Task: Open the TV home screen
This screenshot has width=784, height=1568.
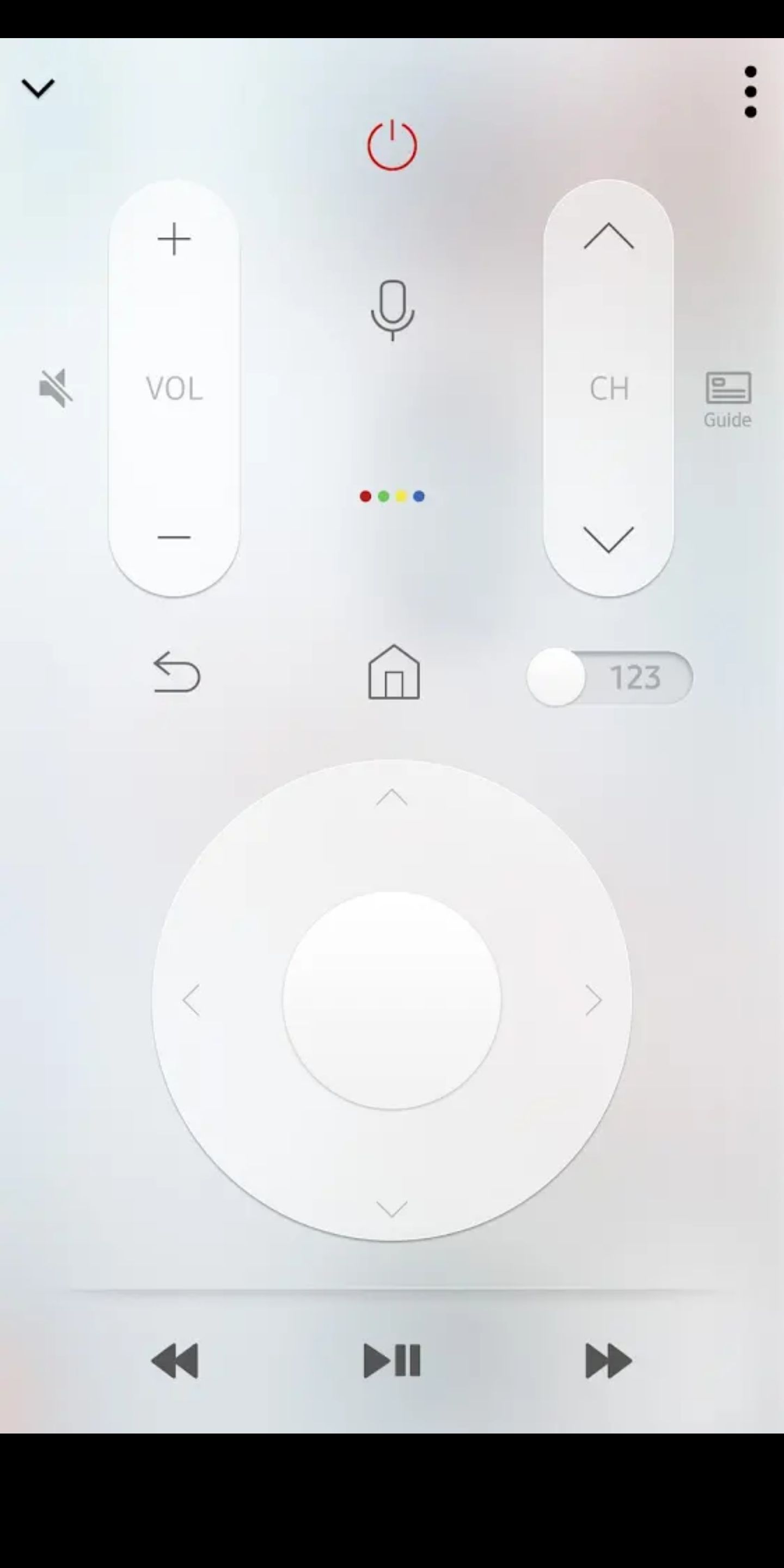Action: (394, 671)
